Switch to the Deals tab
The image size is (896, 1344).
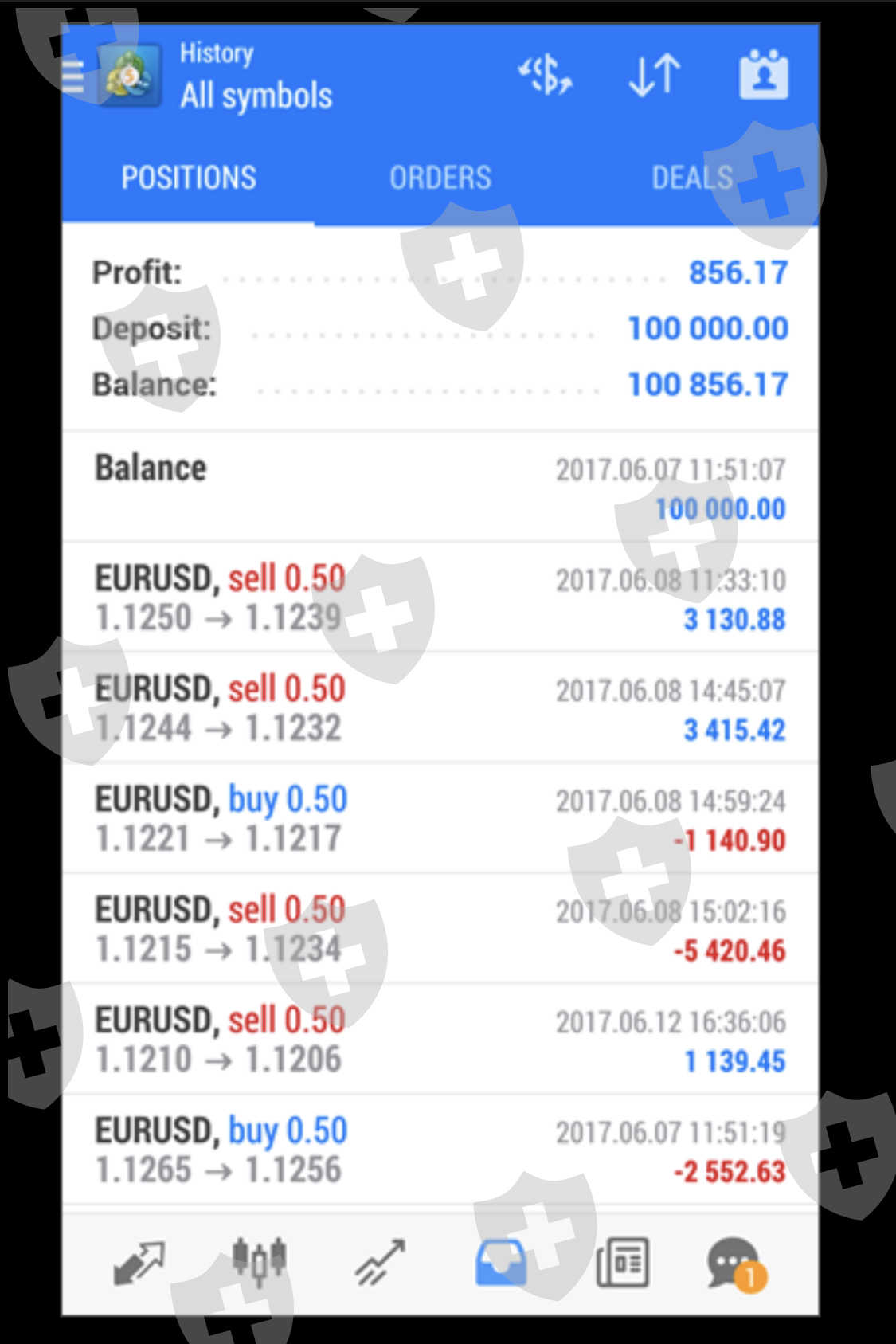click(x=691, y=178)
